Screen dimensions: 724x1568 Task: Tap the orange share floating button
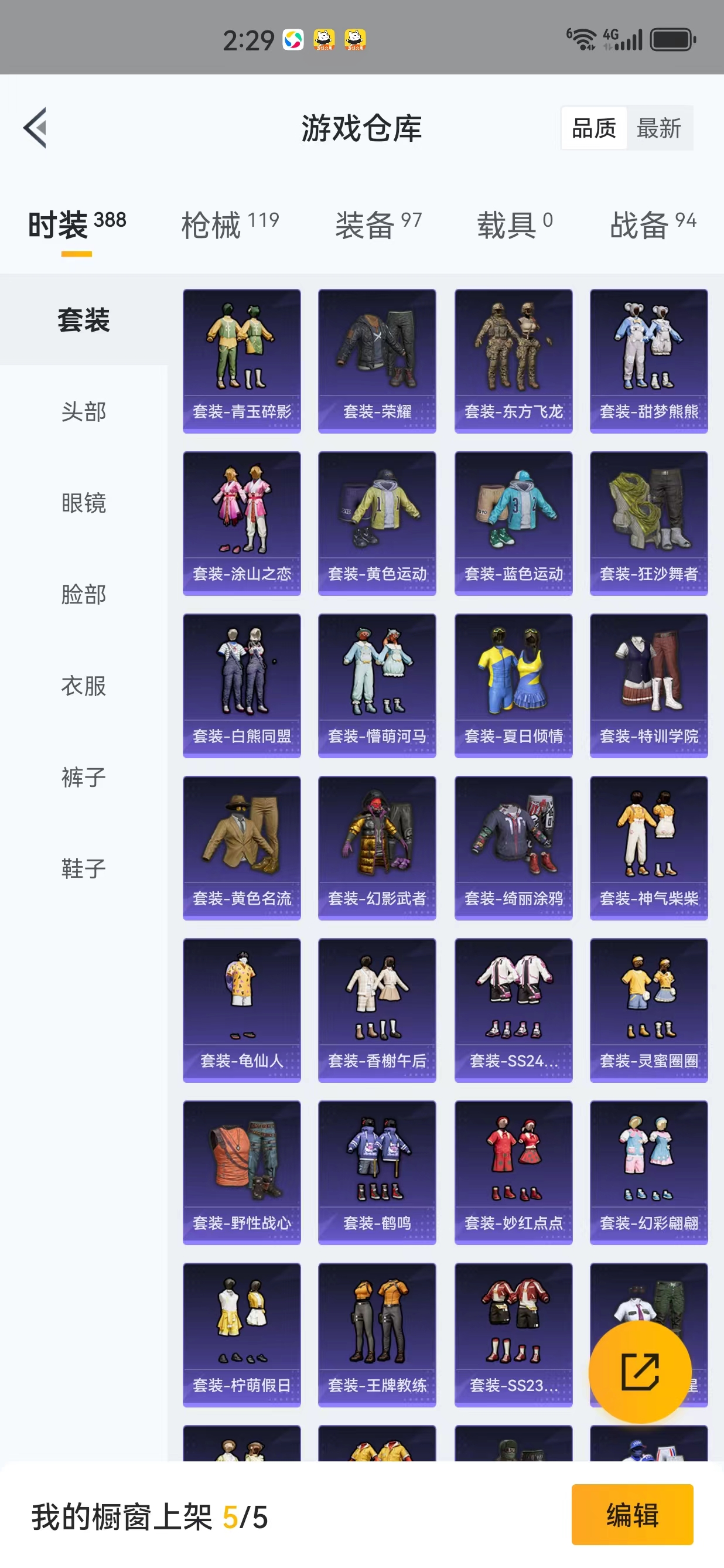[x=640, y=1372]
